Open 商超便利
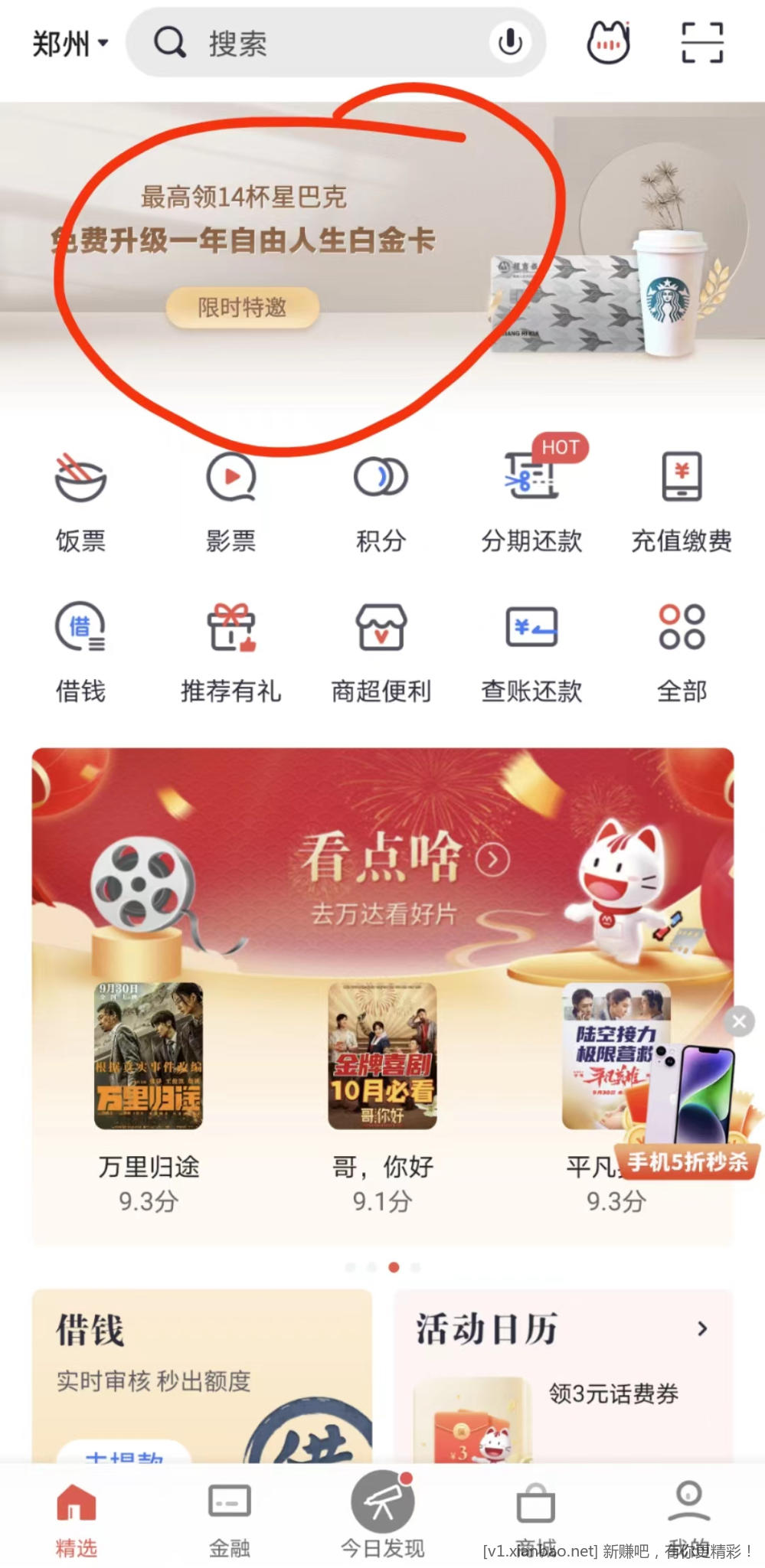Viewport: 765px width, 1568px height. [x=381, y=652]
